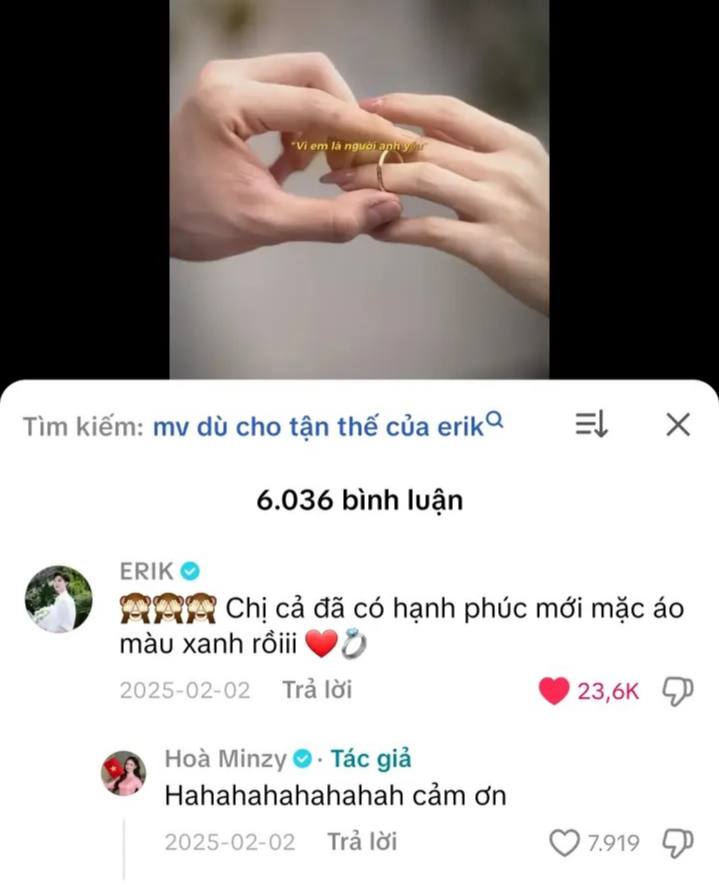Like Hoà Minzy's reply
719x887 pixels.
[565, 843]
